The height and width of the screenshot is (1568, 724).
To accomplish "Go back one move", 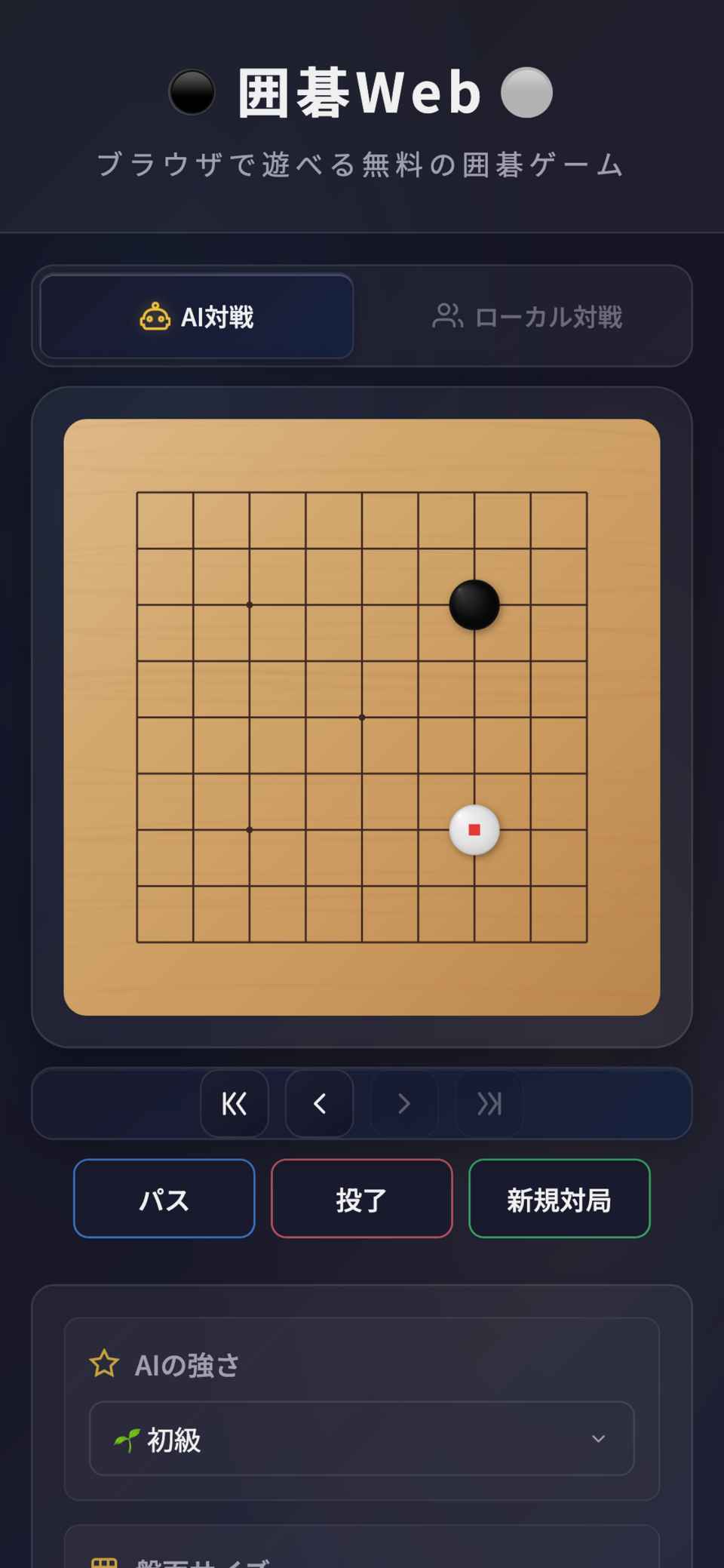I will click(x=319, y=1104).
